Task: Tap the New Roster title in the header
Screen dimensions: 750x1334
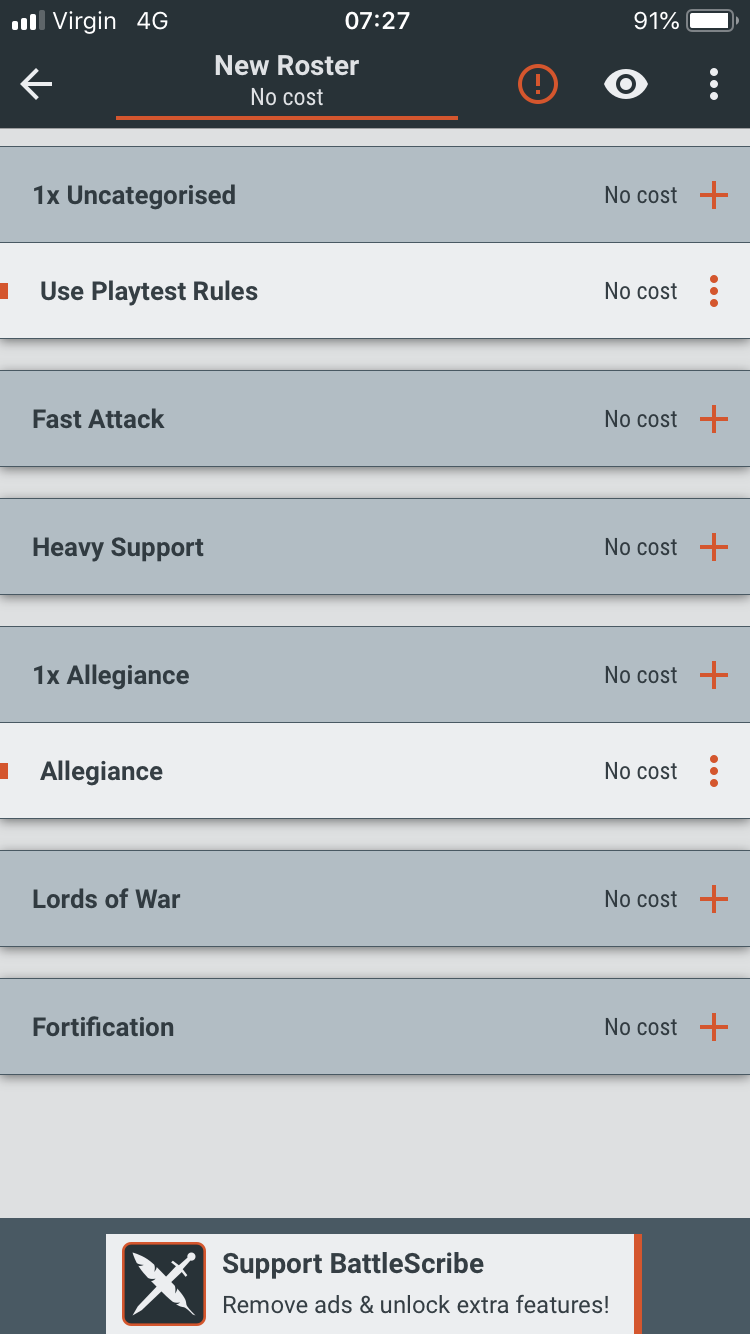Action: [x=287, y=65]
